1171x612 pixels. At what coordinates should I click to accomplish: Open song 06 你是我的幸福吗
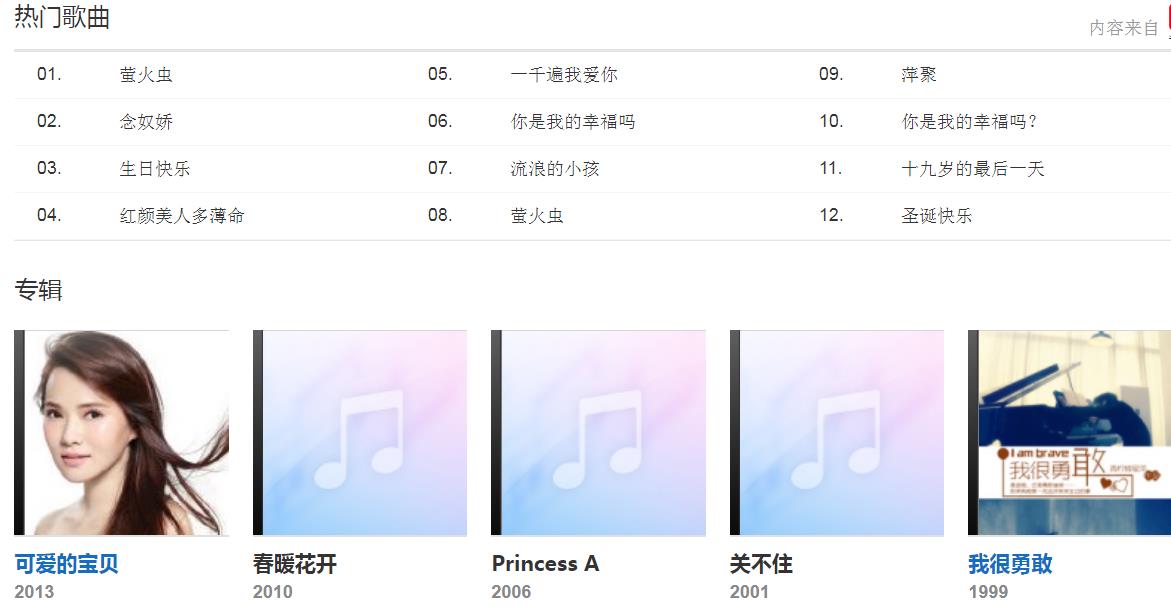tap(573, 122)
